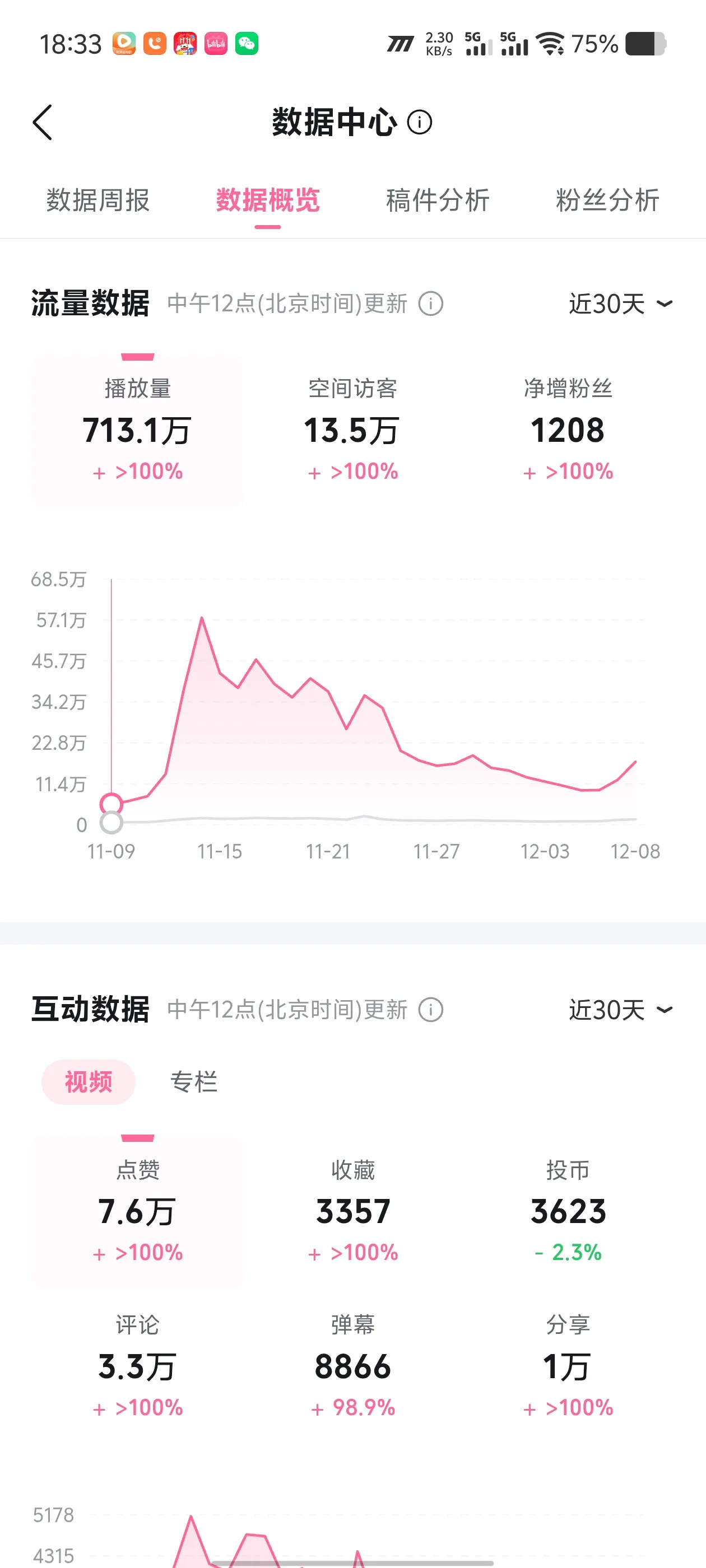706x1568 pixels.
Task: Show the 收藏 metric chart
Action: coord(352,1210)
